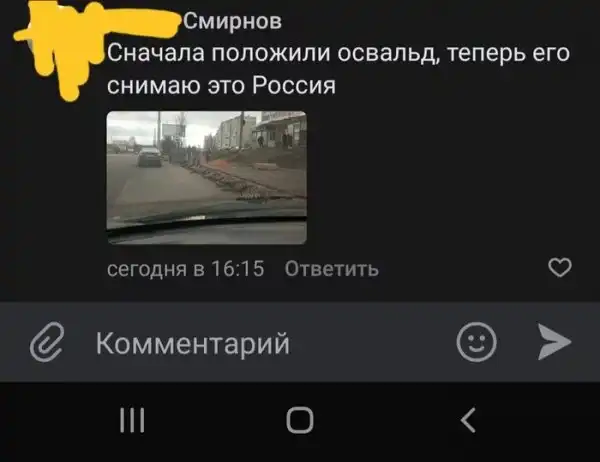Open the attached street photo in Smirnov's comment
The width and height of the screenshot is (600, 462).
pos(206,177)
